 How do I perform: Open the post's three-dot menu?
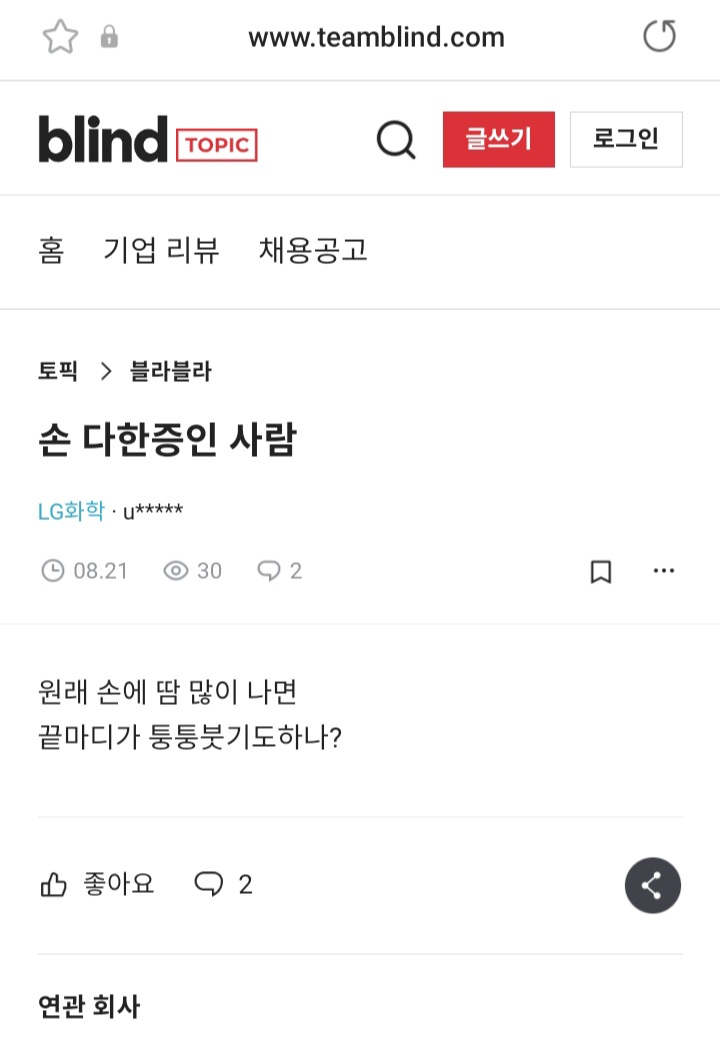tap(664, 571)
